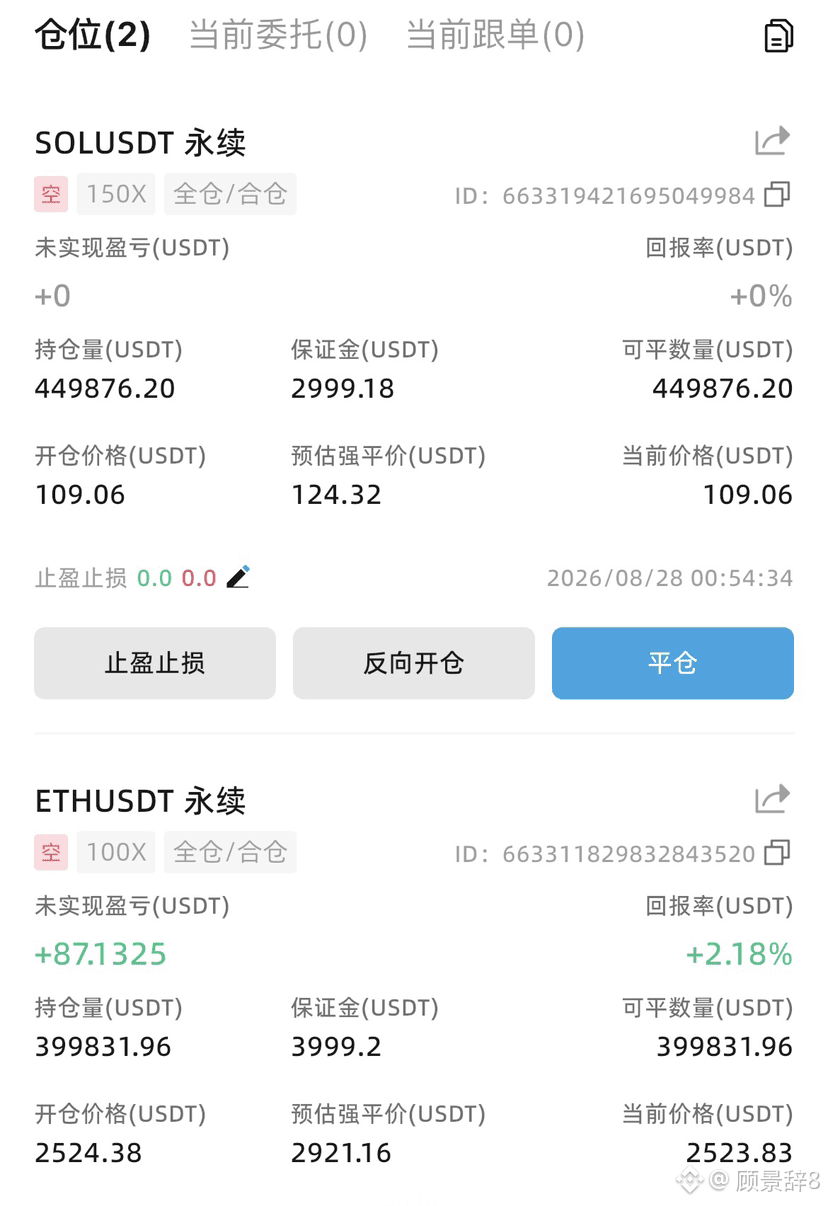Copy the SOLUSDT position ID
This screenshot has width=828, height=1206.
(x=777, y=194)
